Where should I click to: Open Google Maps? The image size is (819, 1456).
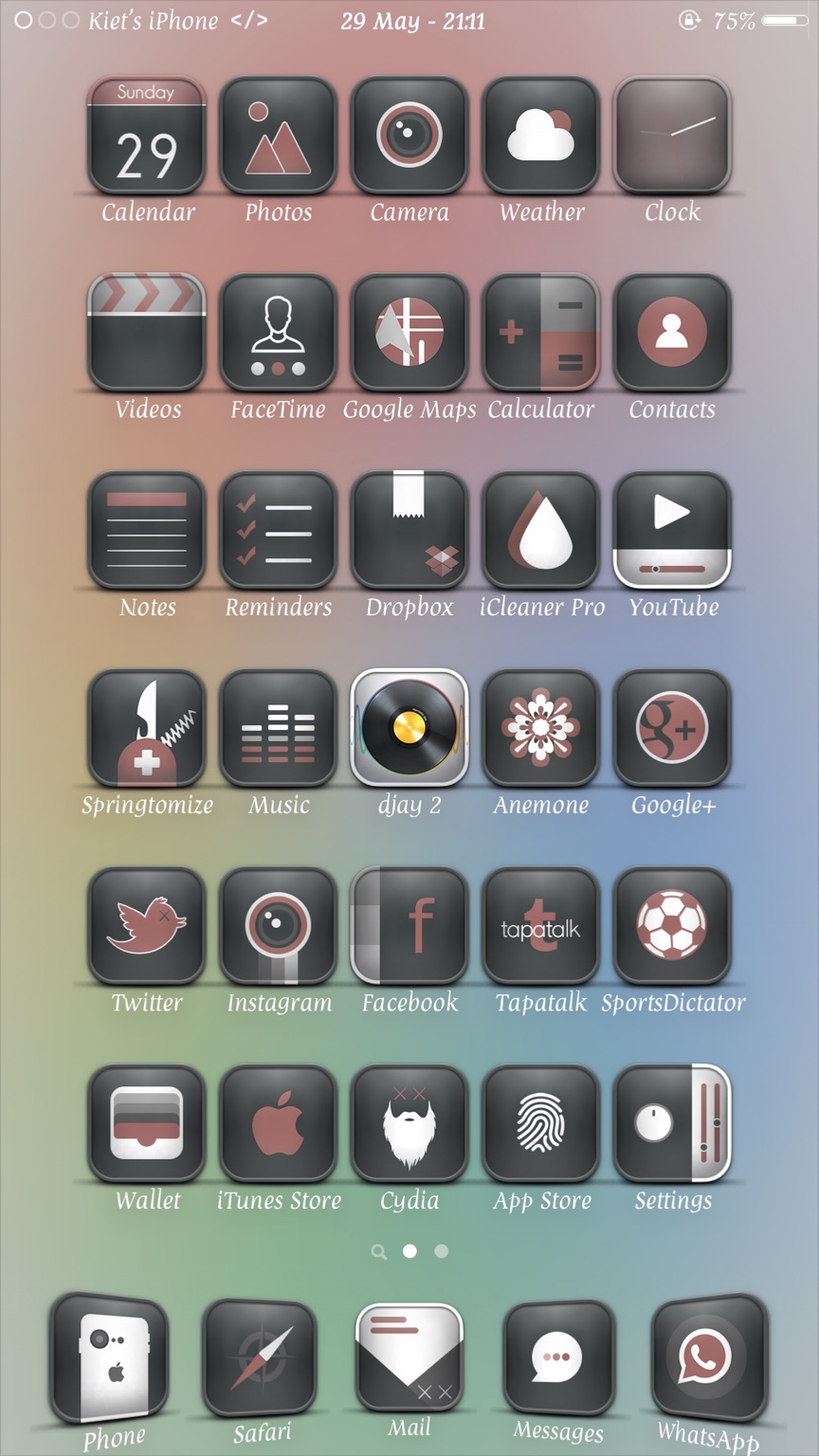coord(409,333)
